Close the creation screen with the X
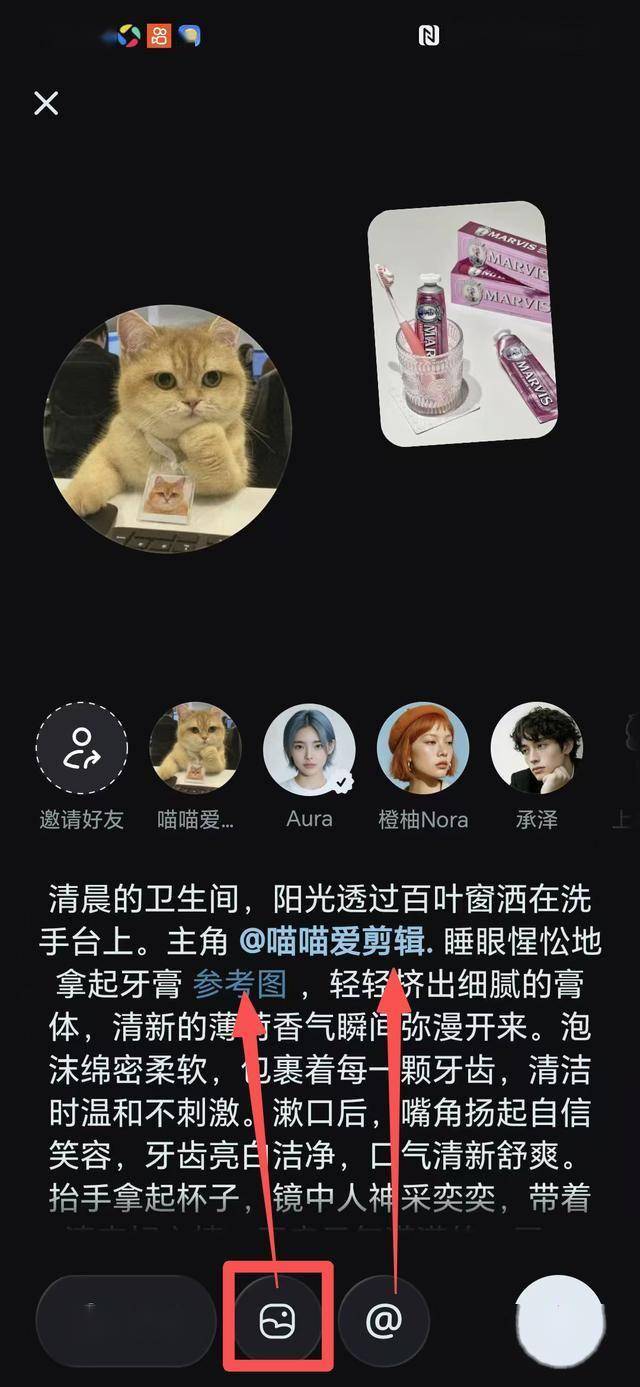The height and width of the screenshot is (1387, 640). point(46,103)
